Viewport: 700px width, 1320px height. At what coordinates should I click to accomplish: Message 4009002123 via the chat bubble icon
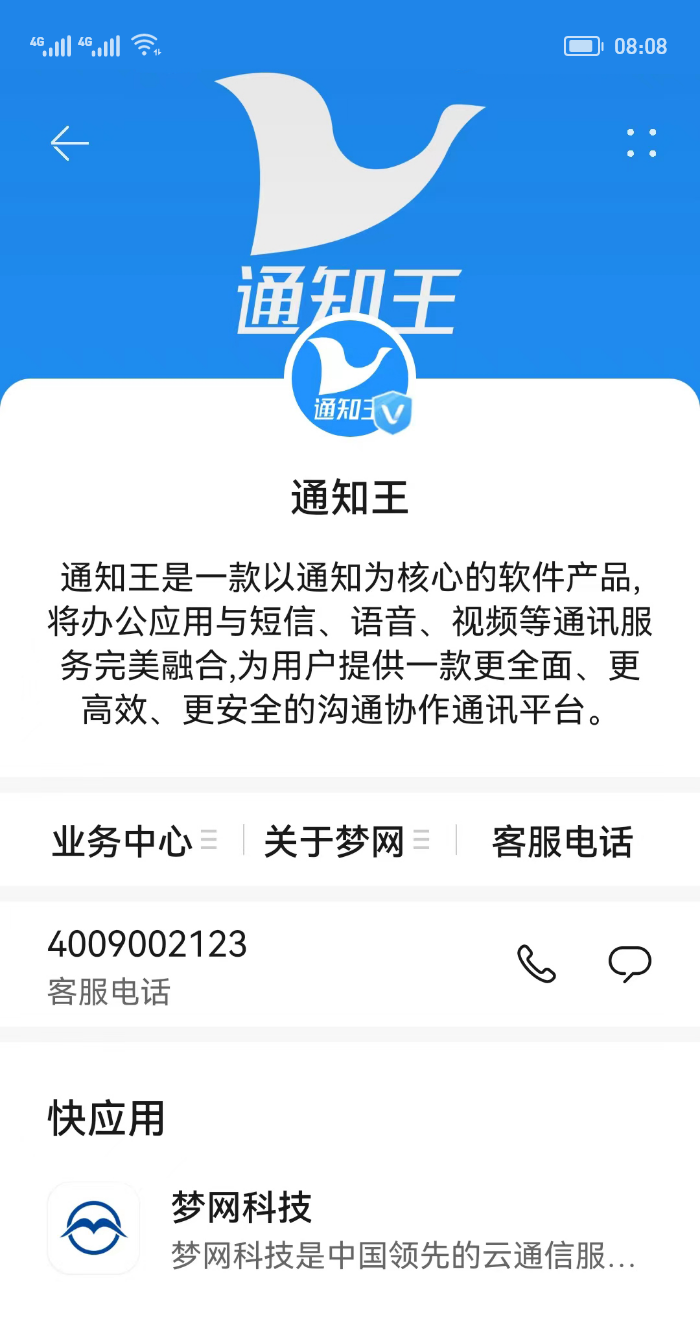pyautogui.click(x=629, y=964)
